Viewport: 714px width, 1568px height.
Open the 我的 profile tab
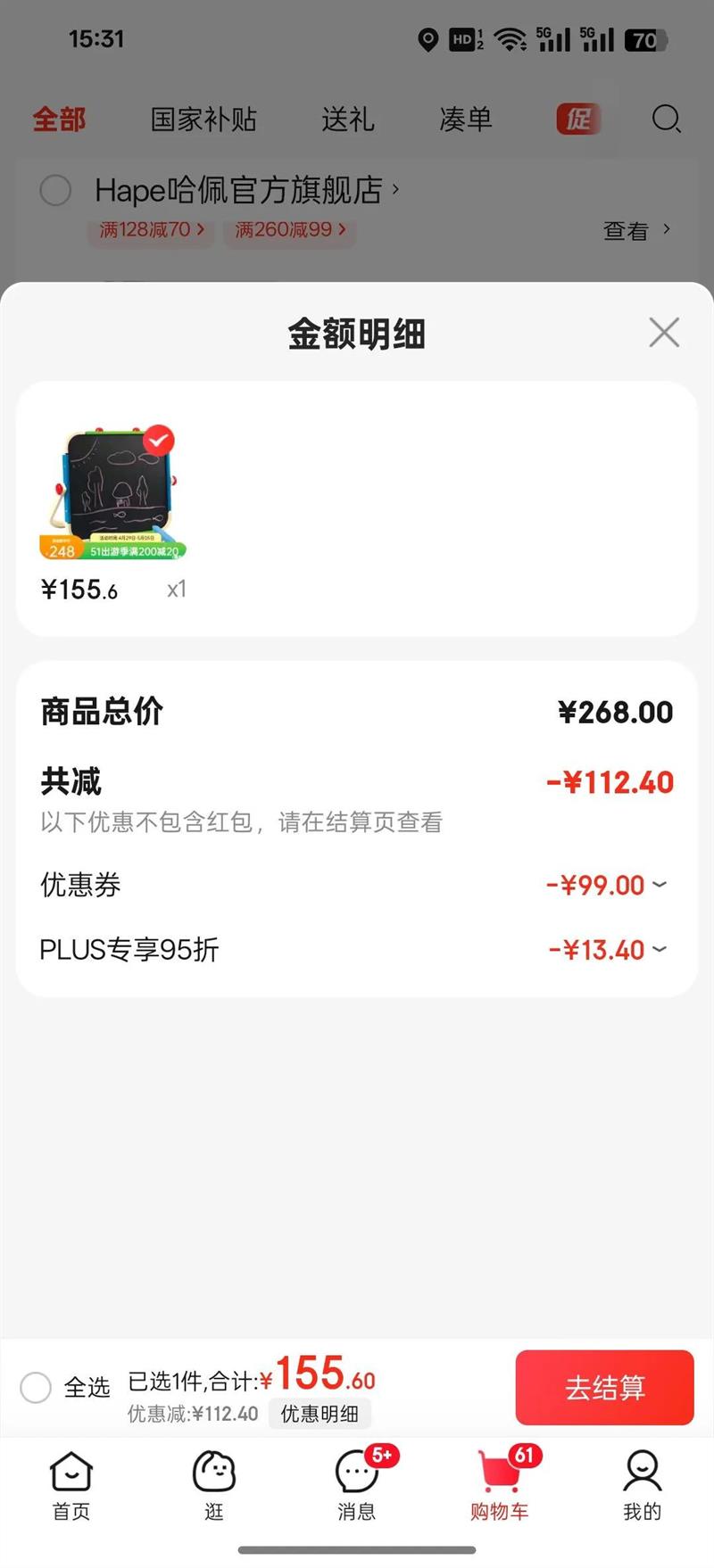pos(642,1487)
